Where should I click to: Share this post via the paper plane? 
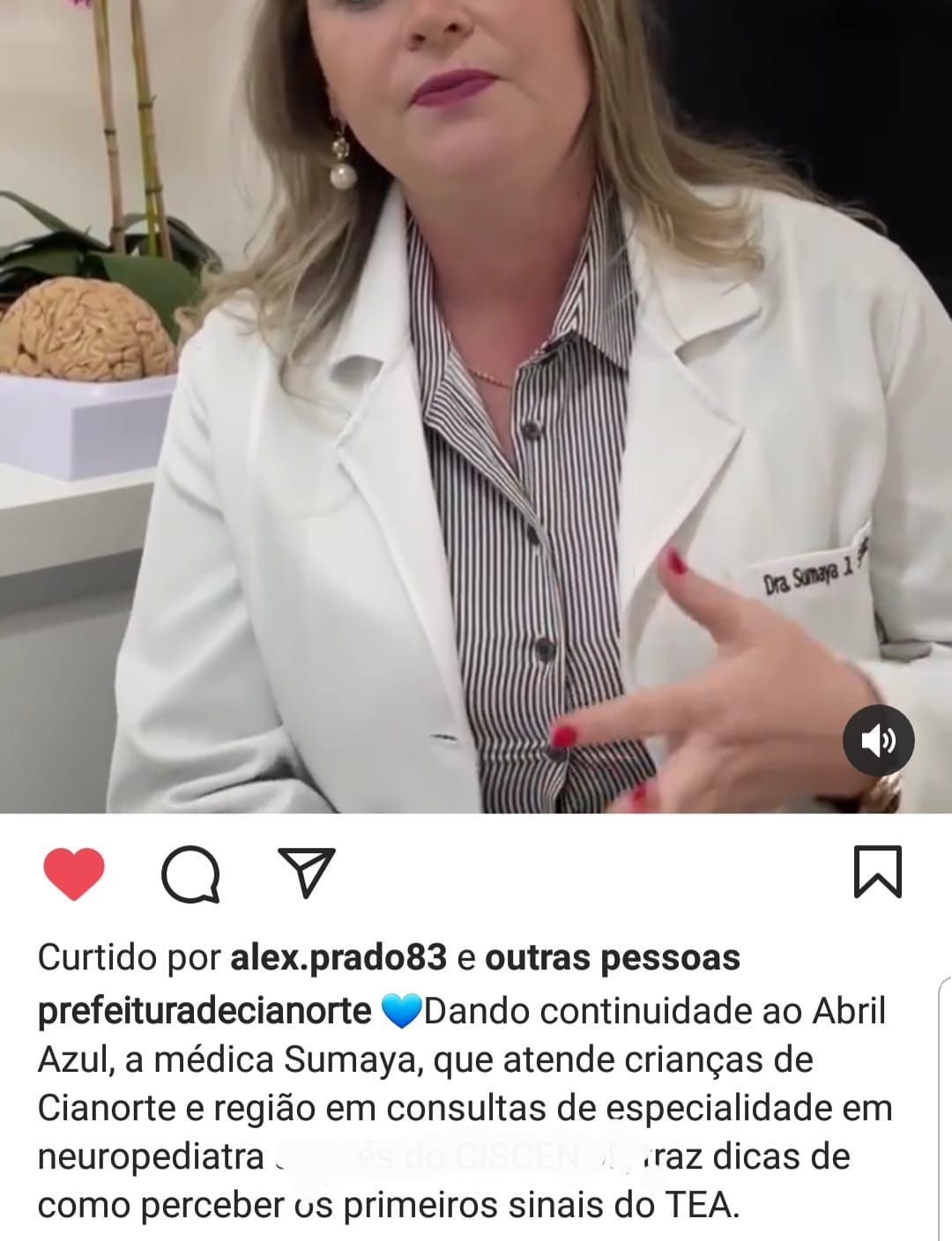tap(307, 872)
